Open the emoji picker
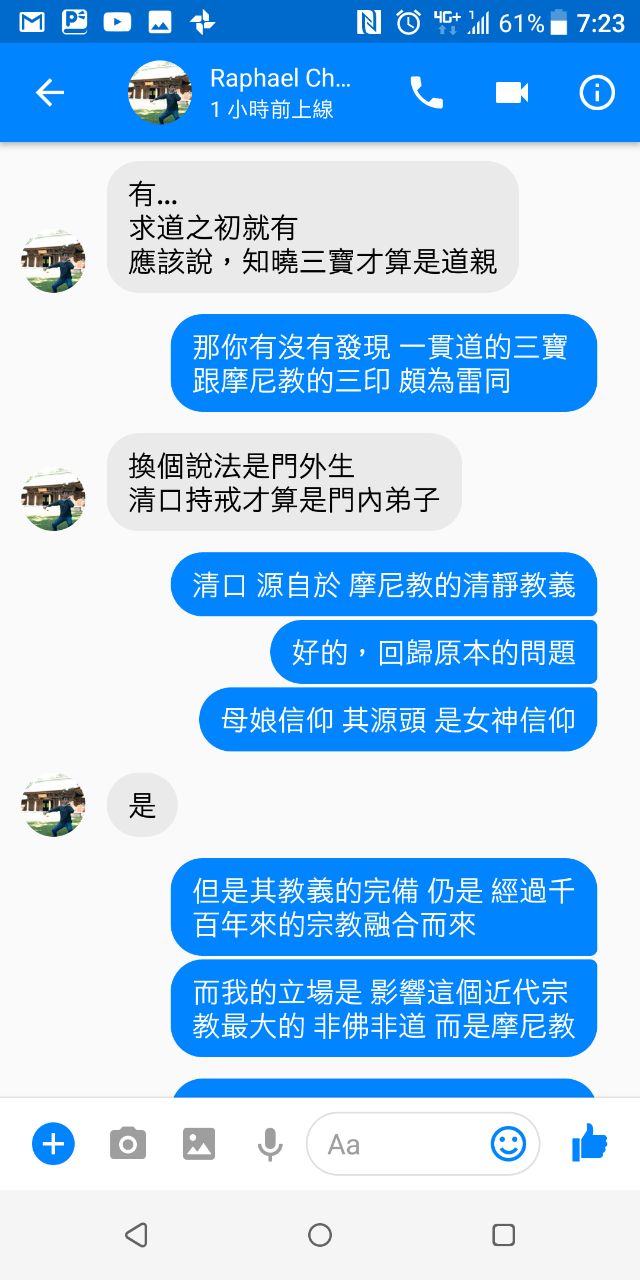This screenshot has height=1280, width=640. pos(508,1143)
